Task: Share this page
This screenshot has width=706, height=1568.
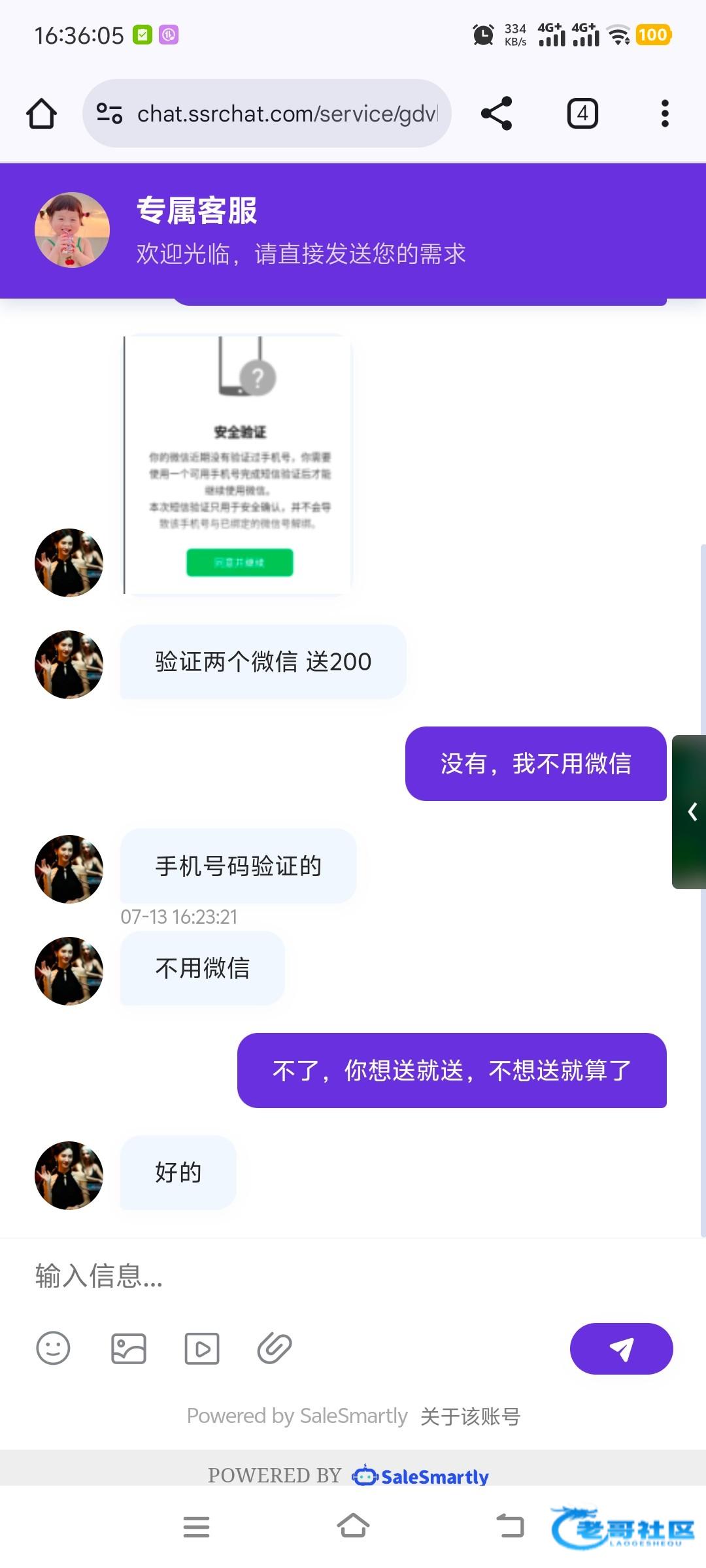Action: pyautogui.click(x=496, y=114)
